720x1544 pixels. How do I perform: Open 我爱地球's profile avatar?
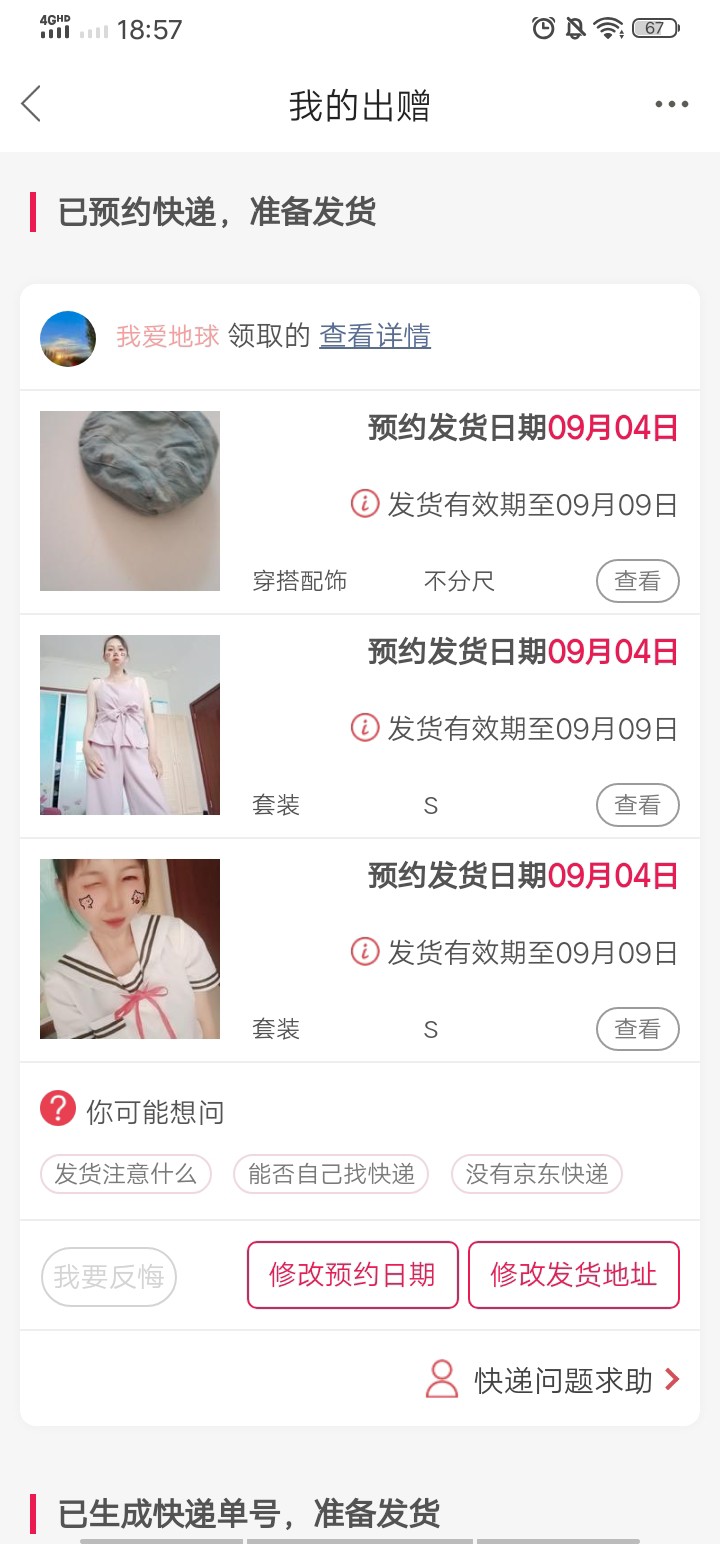(68, 339)
